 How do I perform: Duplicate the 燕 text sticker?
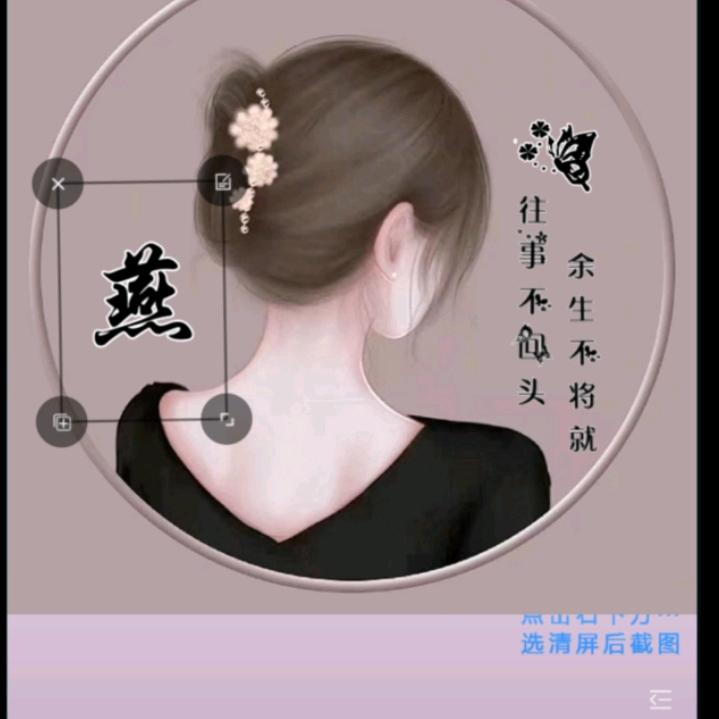(61, 422)
